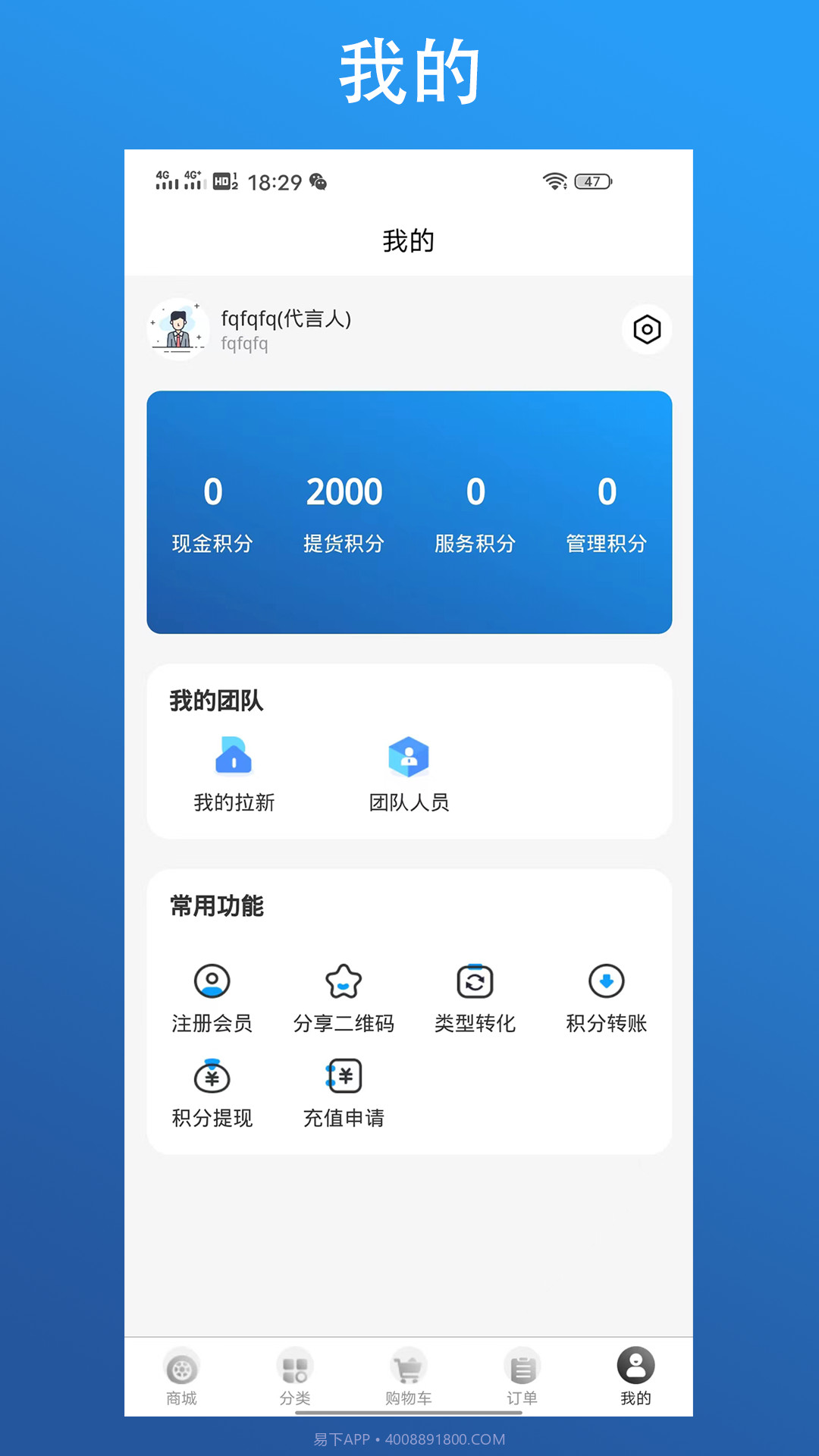Open 注册会员 registration icon

212,981
